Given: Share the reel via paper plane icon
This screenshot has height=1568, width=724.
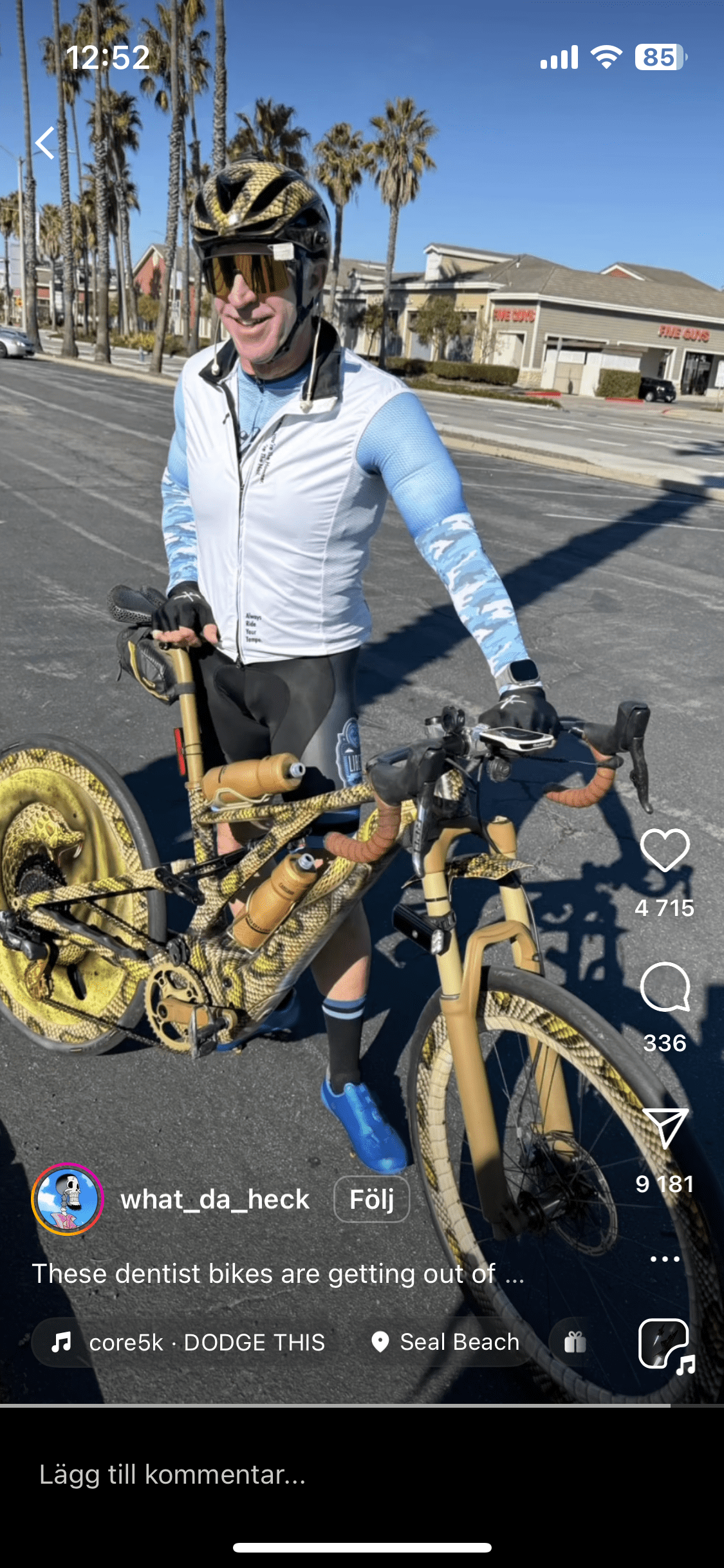Looking at the screenshot, I should click(665, 1128).
